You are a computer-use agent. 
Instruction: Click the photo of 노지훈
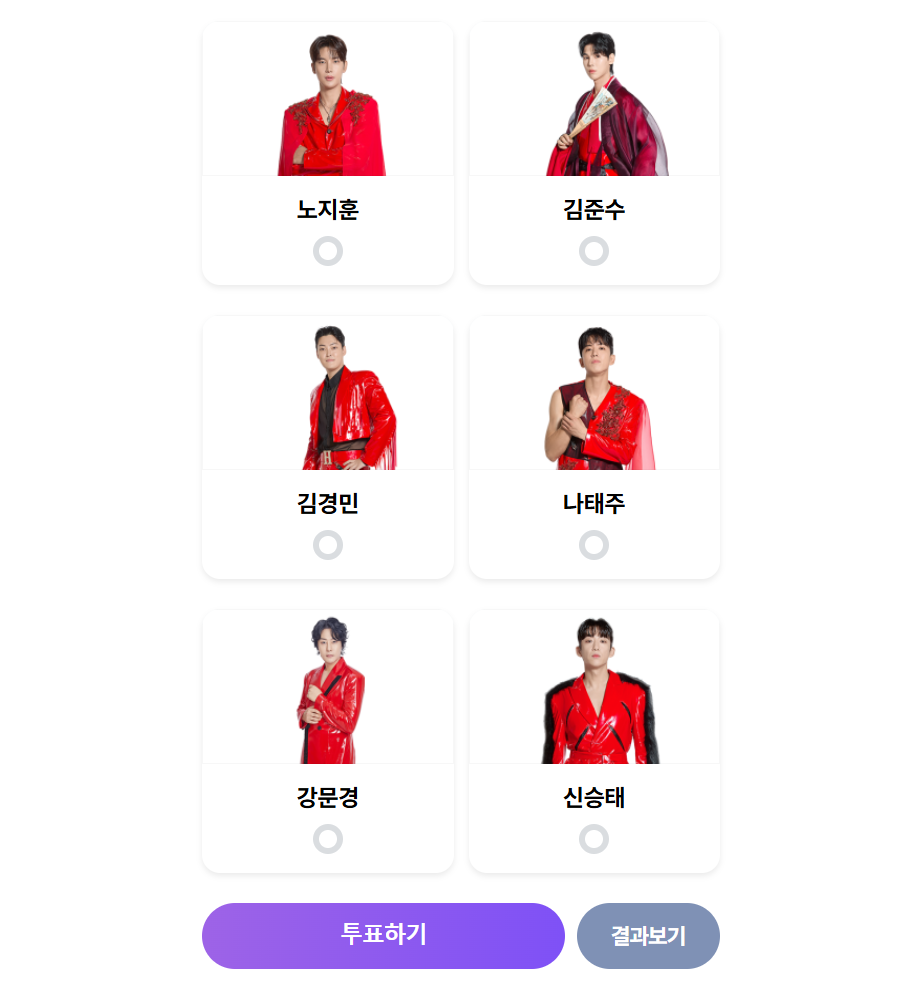tap(328, 97)
